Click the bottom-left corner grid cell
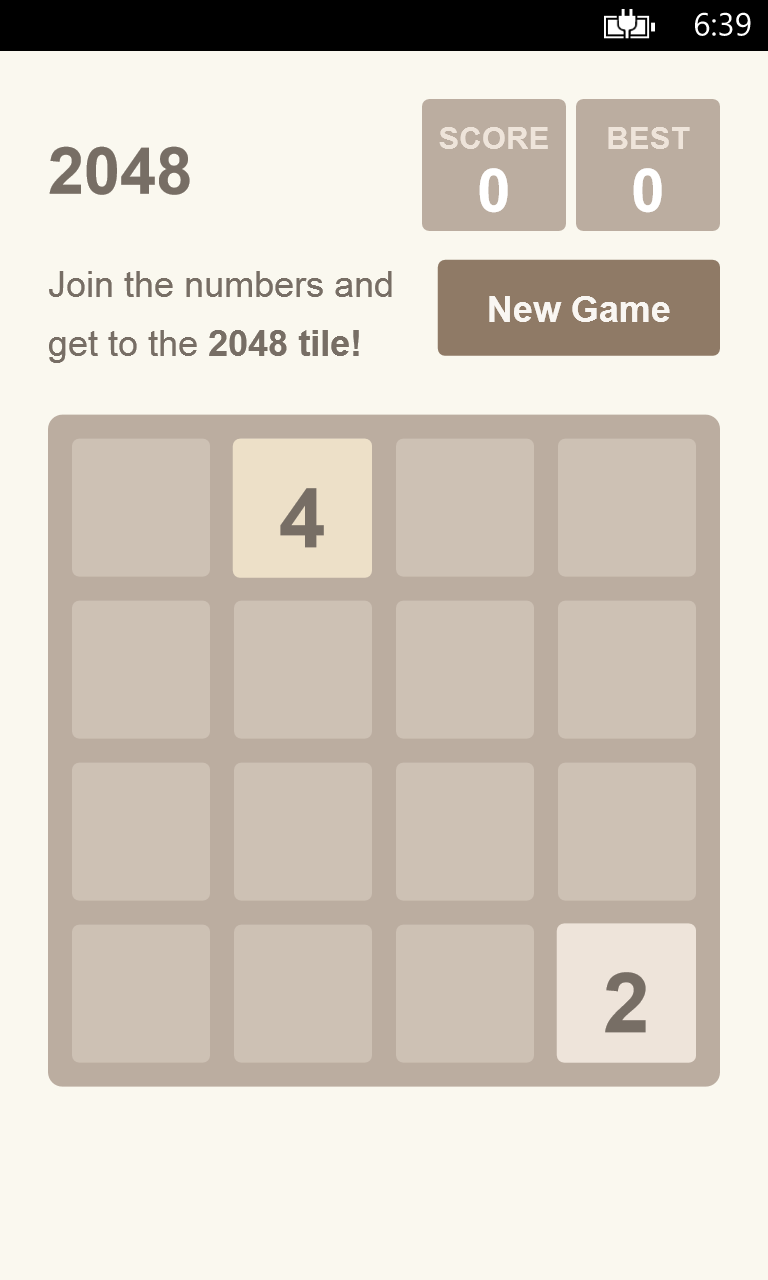Viewport: 768px width, 1280px height. [140, 993]
